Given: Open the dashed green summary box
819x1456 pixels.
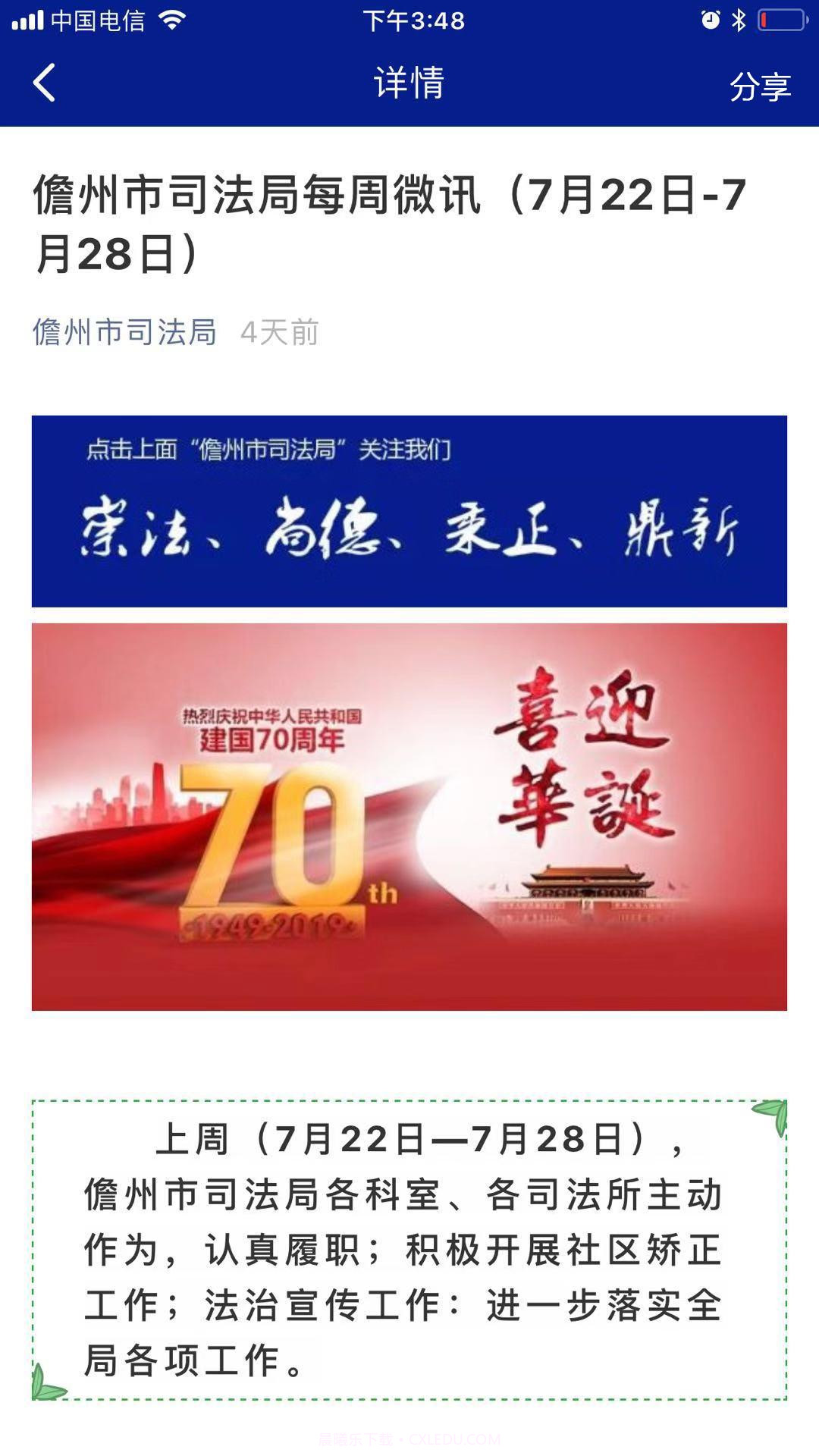Looking at the screenshot, I should 409,1251.
